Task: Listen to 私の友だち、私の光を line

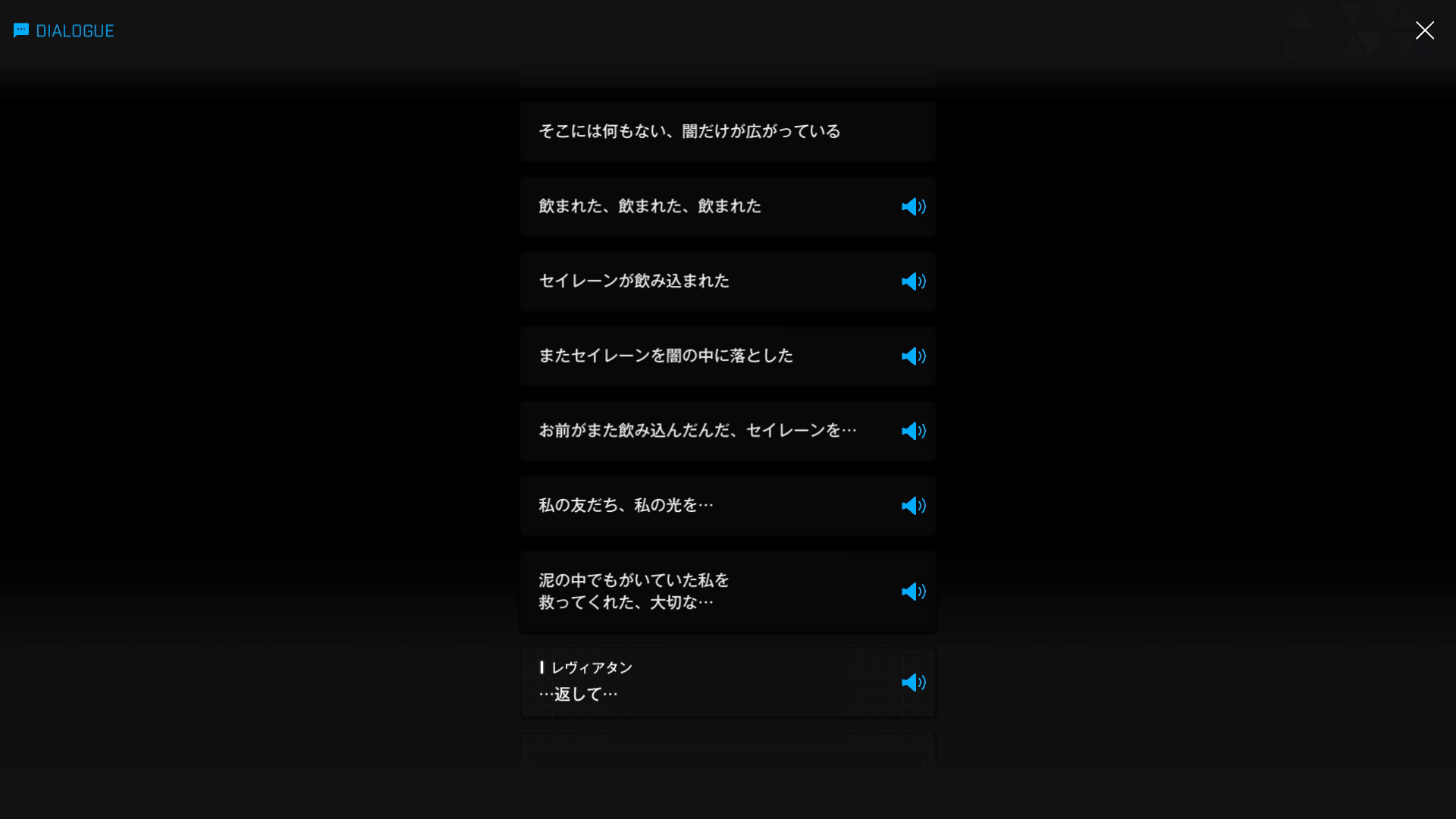Action: [x=913, y=506]
